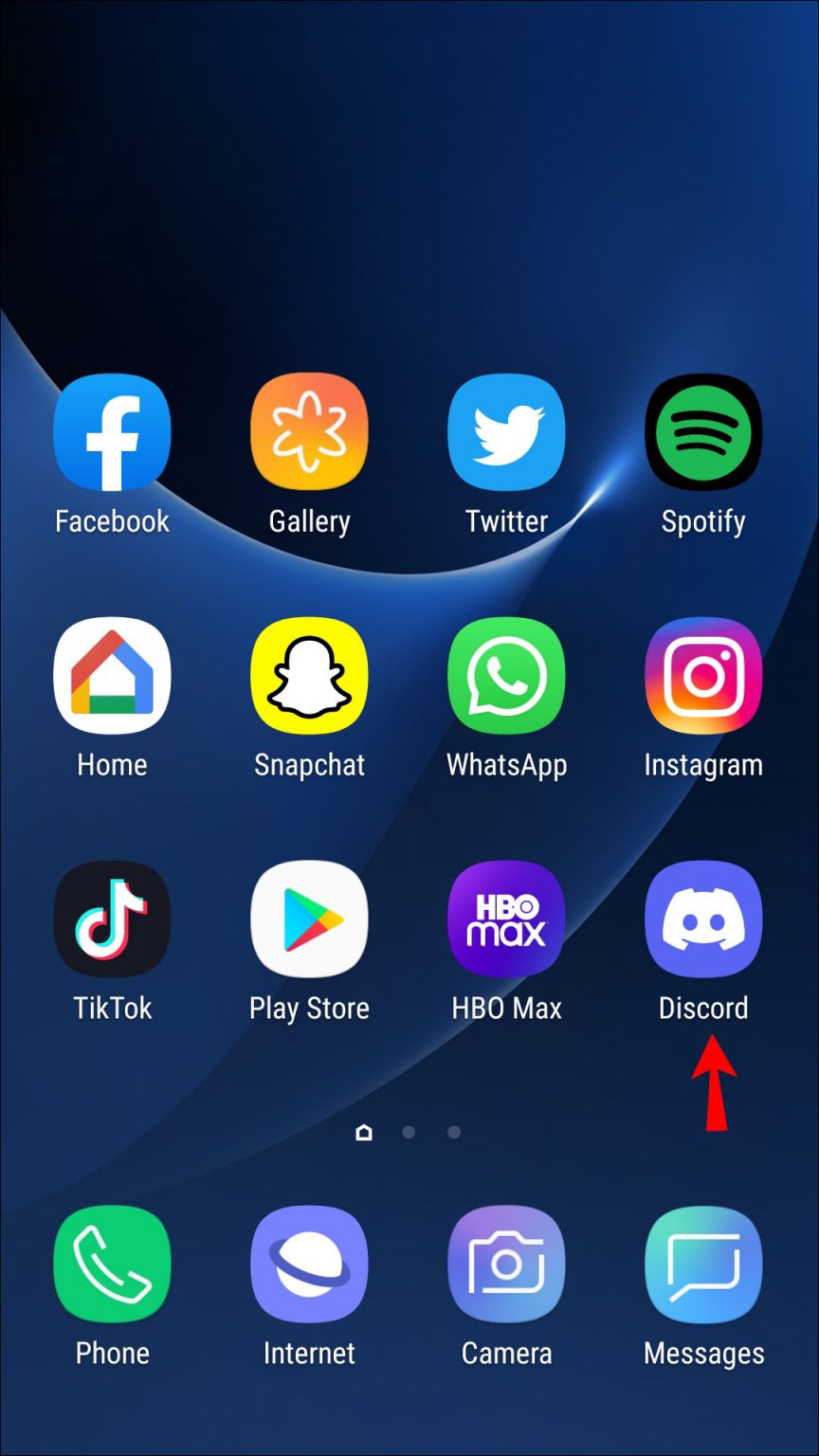Switch to the second home screen page
Image resolution: width=819 pixels, height=1456 pixels.
(x=409, y=1132)
